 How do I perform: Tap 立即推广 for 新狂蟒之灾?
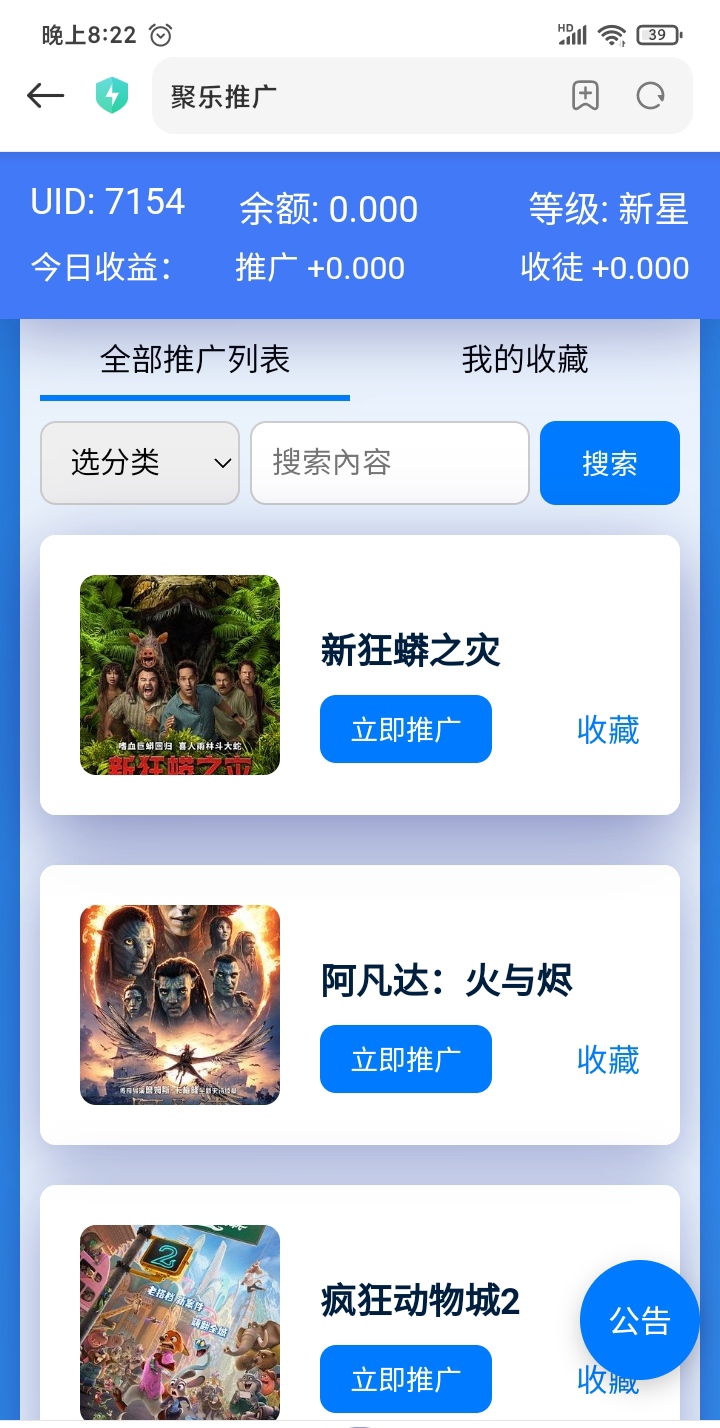coord(406,729)
